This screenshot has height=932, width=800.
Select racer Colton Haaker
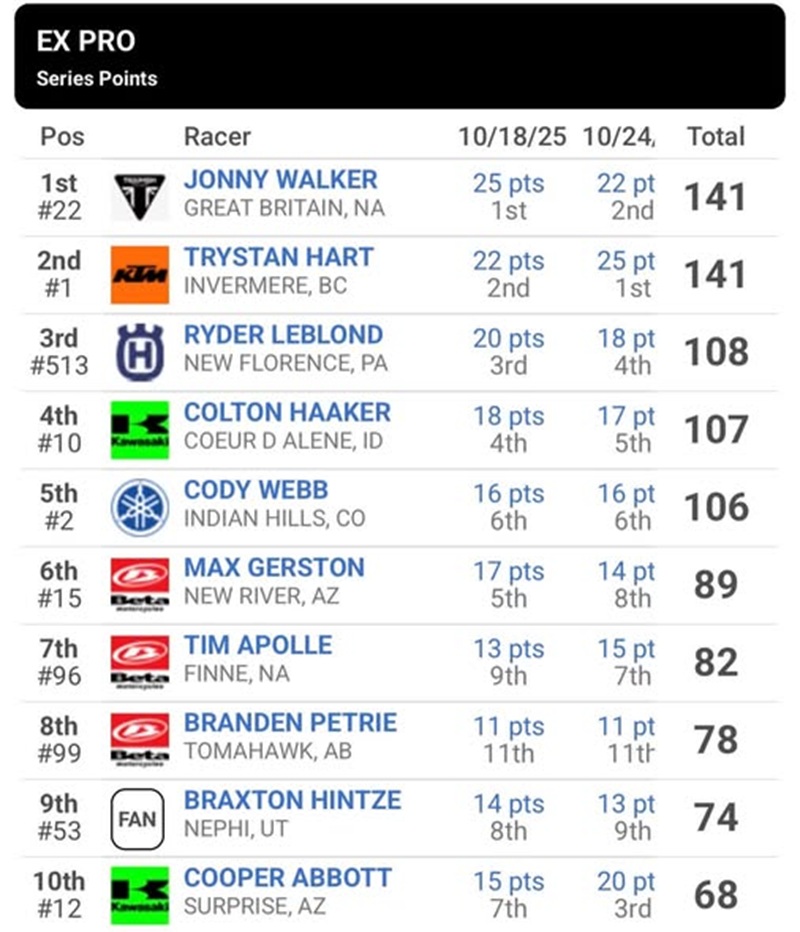(x=287, y=412)
